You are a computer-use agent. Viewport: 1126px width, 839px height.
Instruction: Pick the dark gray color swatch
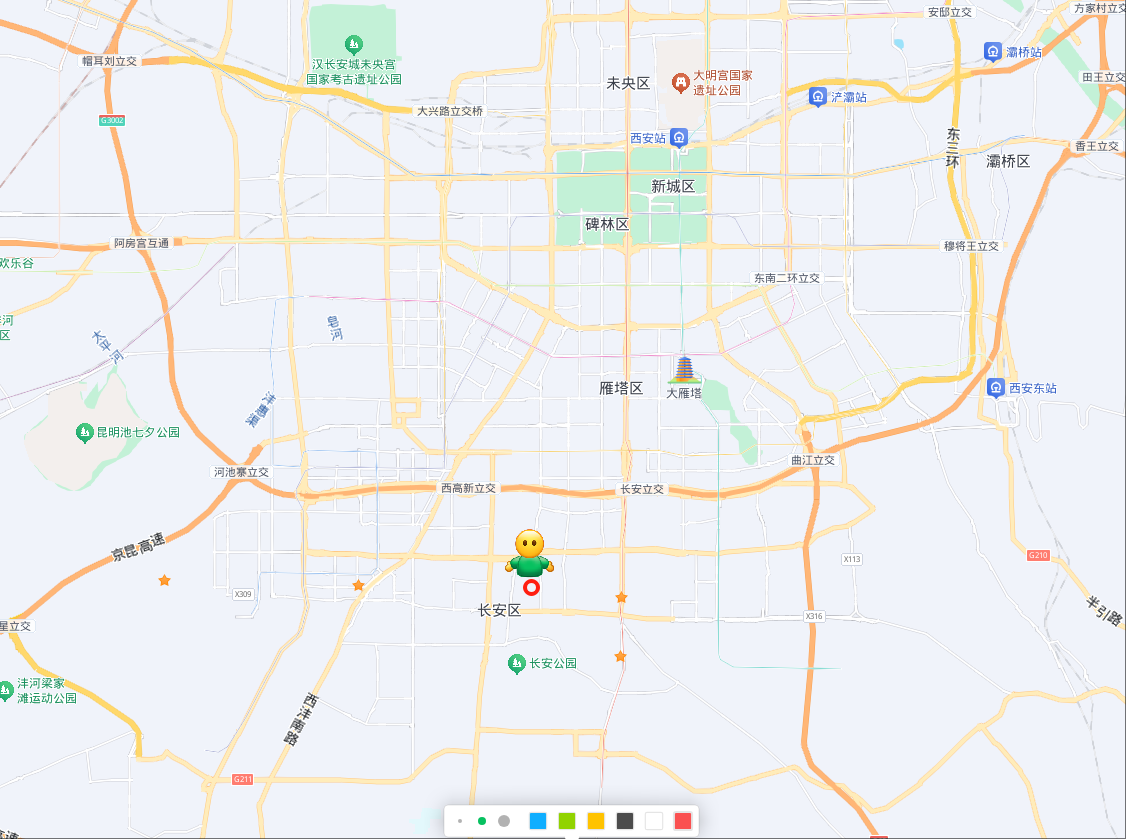pos(625,821)
